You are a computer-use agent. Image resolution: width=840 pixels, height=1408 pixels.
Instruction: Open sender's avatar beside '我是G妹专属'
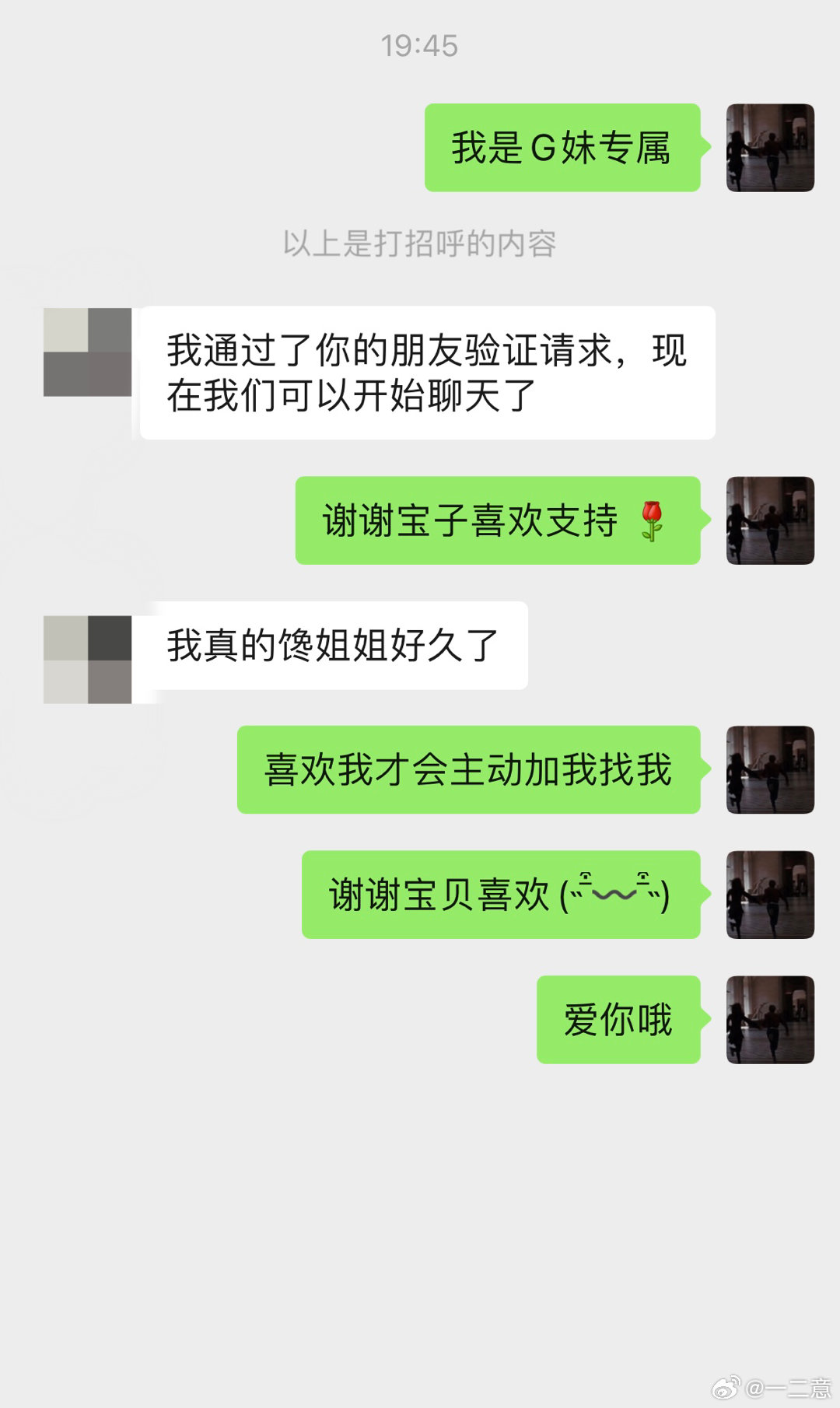[x=770, y=148]
